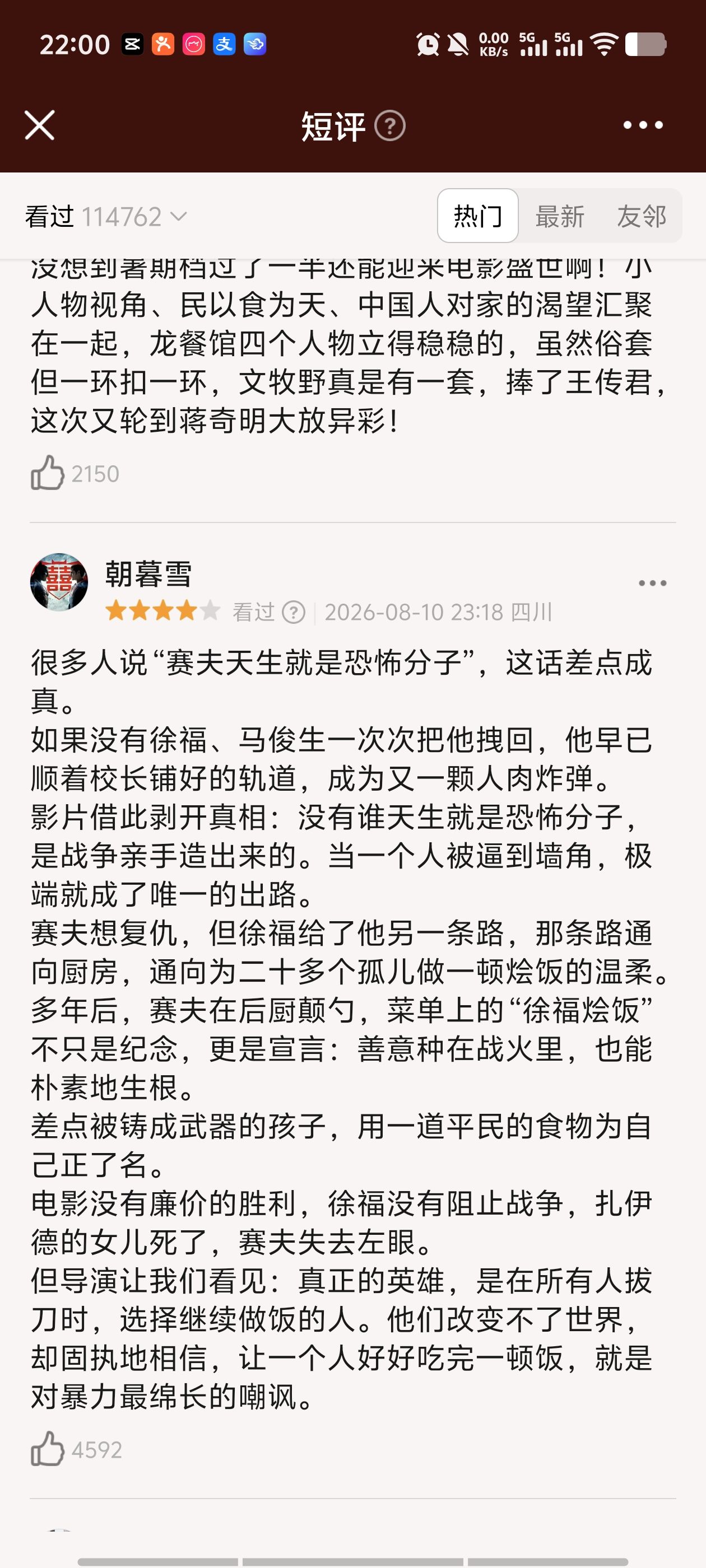Open 朝暮雪's profile avatar
The image size is (706, 1568).
click(59, 582)
